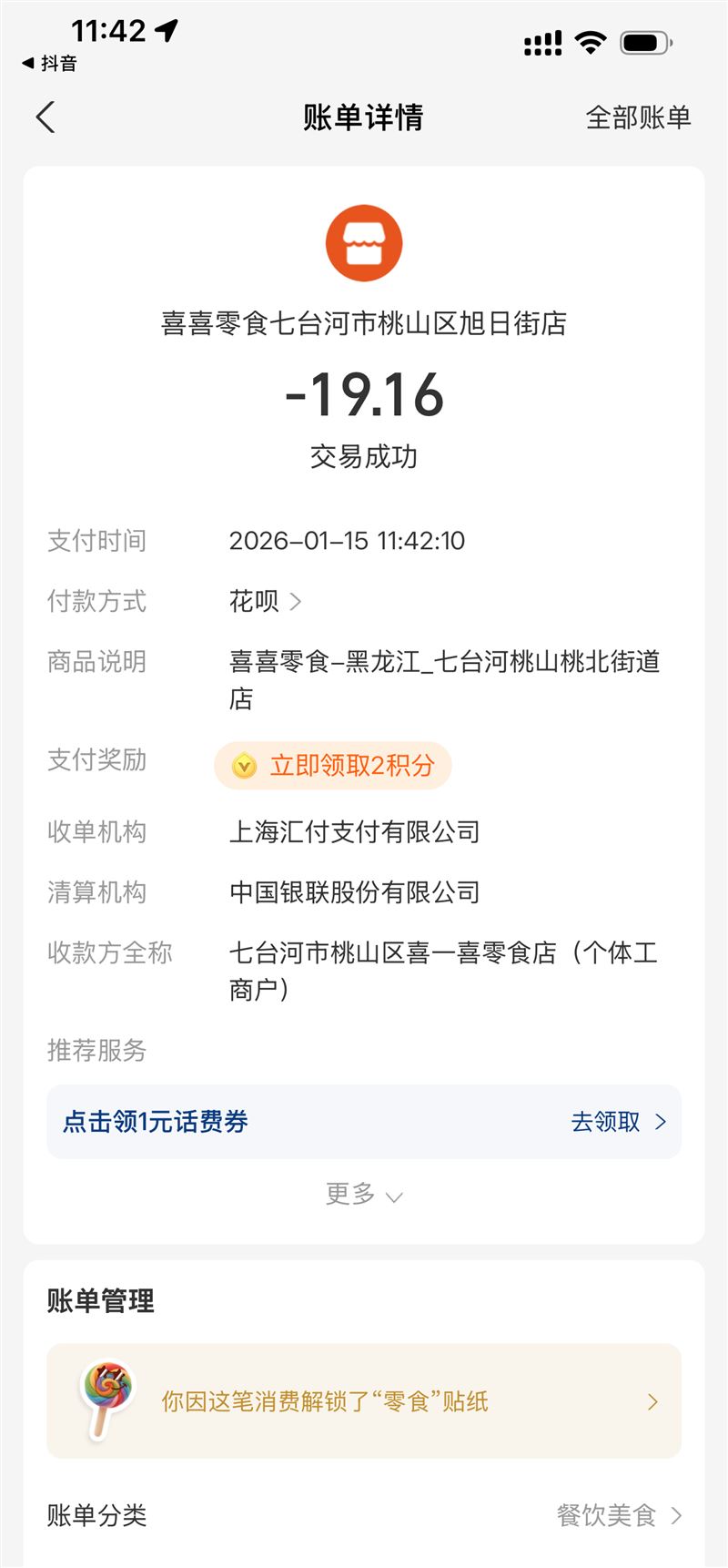The width and height of the screenshot is (728, 1568).
Task: Go back from the 账单详情 page
Action: pyautogui.click(x=45, y=117)
